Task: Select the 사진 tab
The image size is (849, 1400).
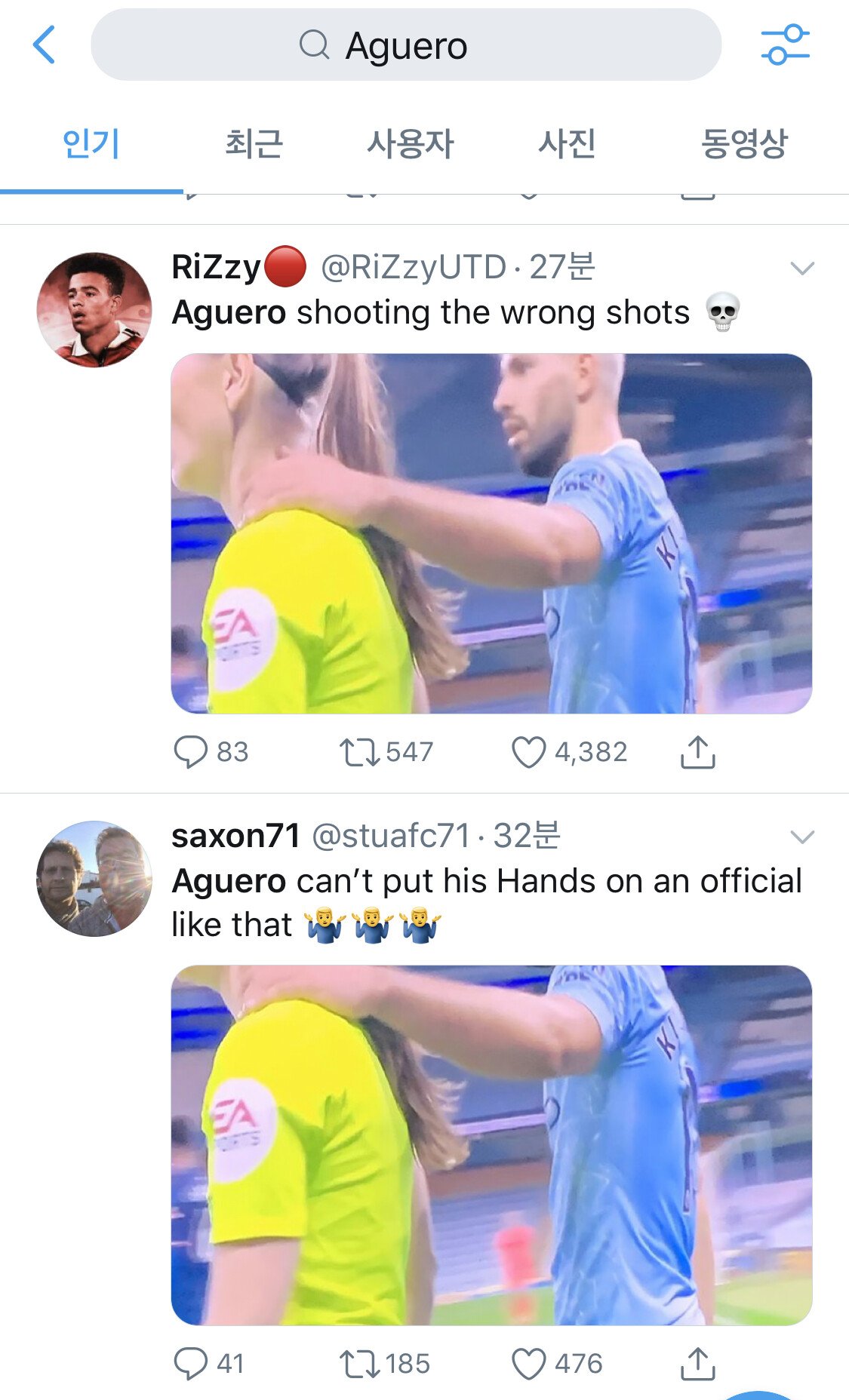Action: [x=567, y=143]
